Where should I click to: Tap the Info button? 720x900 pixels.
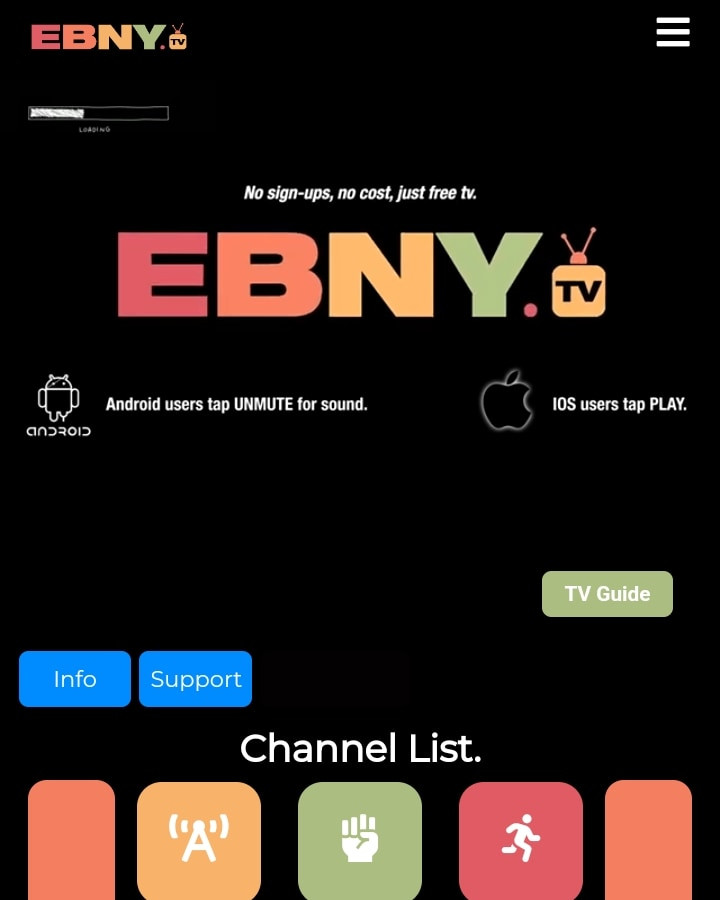click(75, 679)
